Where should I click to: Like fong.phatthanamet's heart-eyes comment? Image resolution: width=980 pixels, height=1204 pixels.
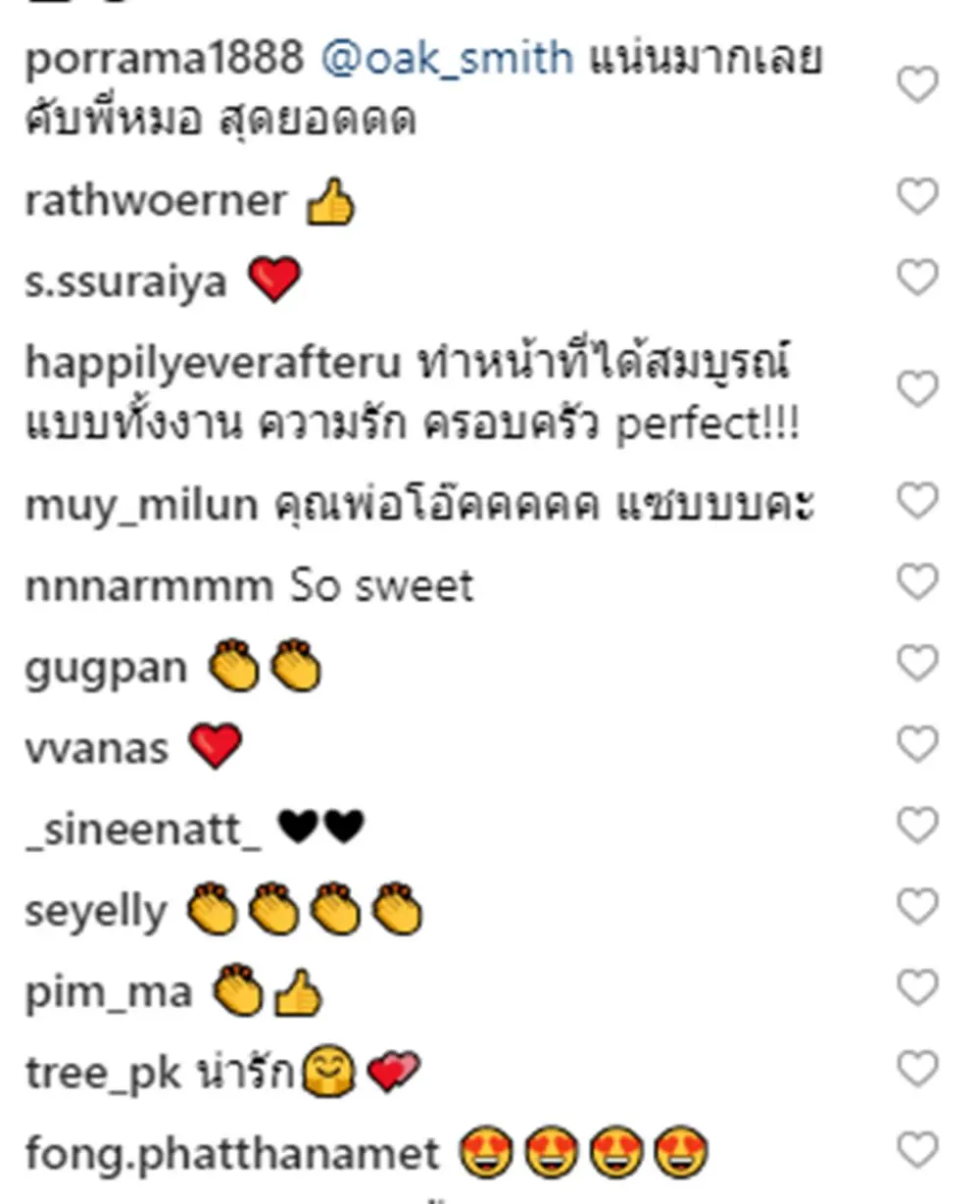tap(918, 1152)
